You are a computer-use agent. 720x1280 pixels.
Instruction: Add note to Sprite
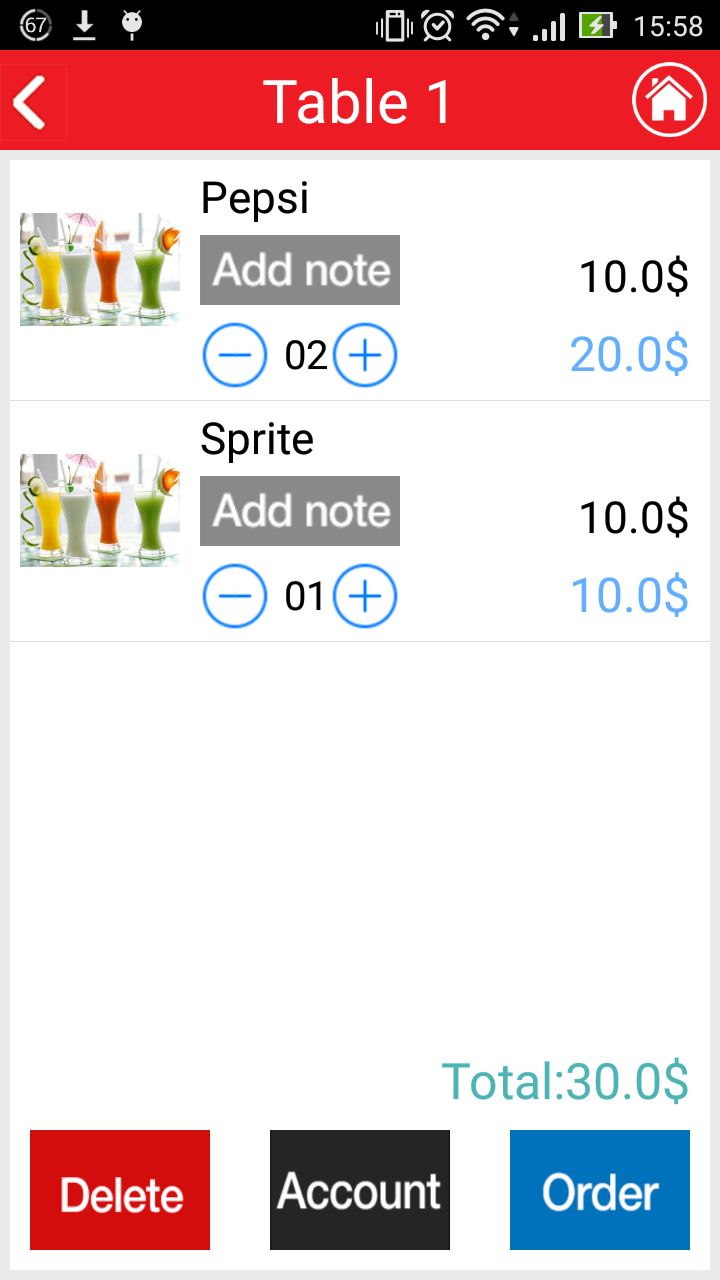tap(300, 511)
